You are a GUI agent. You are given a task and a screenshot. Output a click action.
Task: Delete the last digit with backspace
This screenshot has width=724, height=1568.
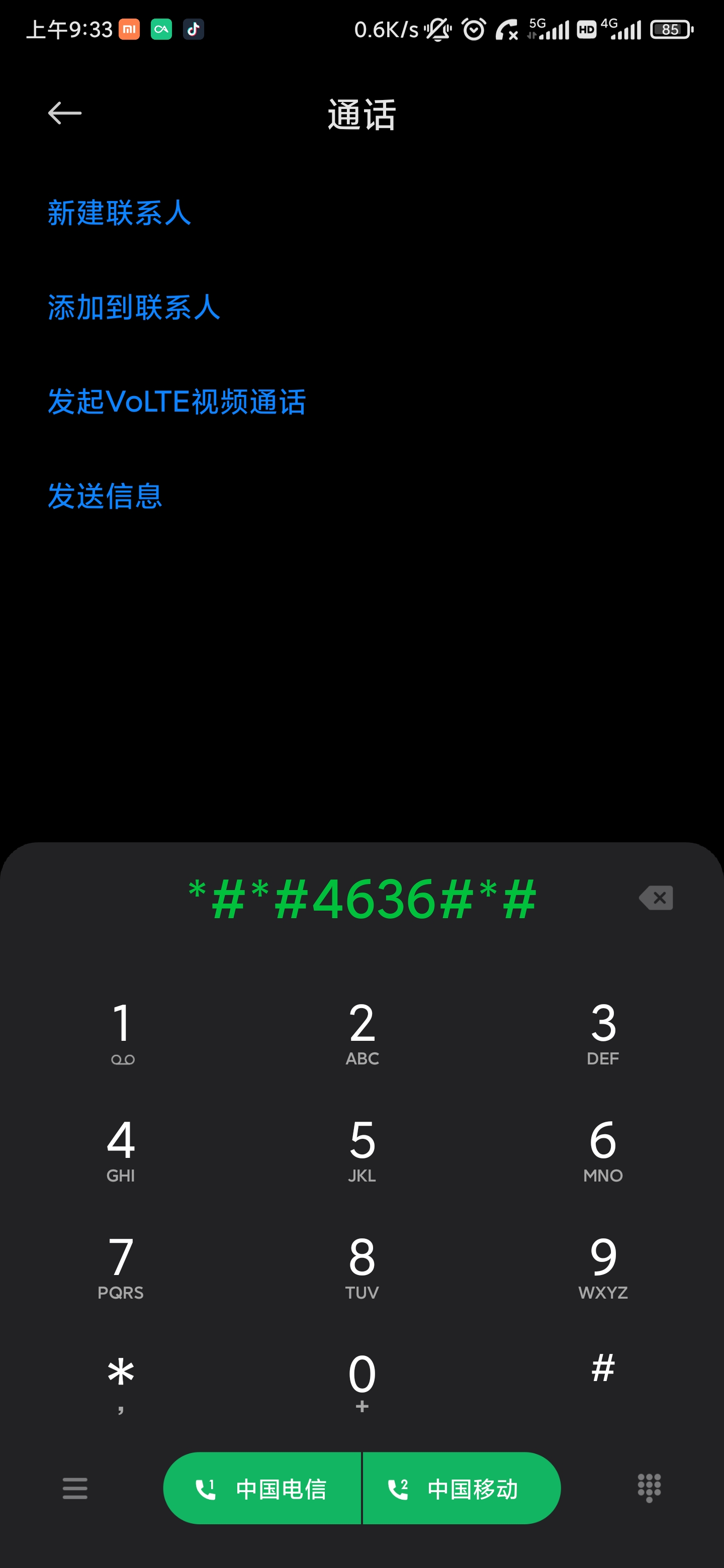(x=656, y=897)
